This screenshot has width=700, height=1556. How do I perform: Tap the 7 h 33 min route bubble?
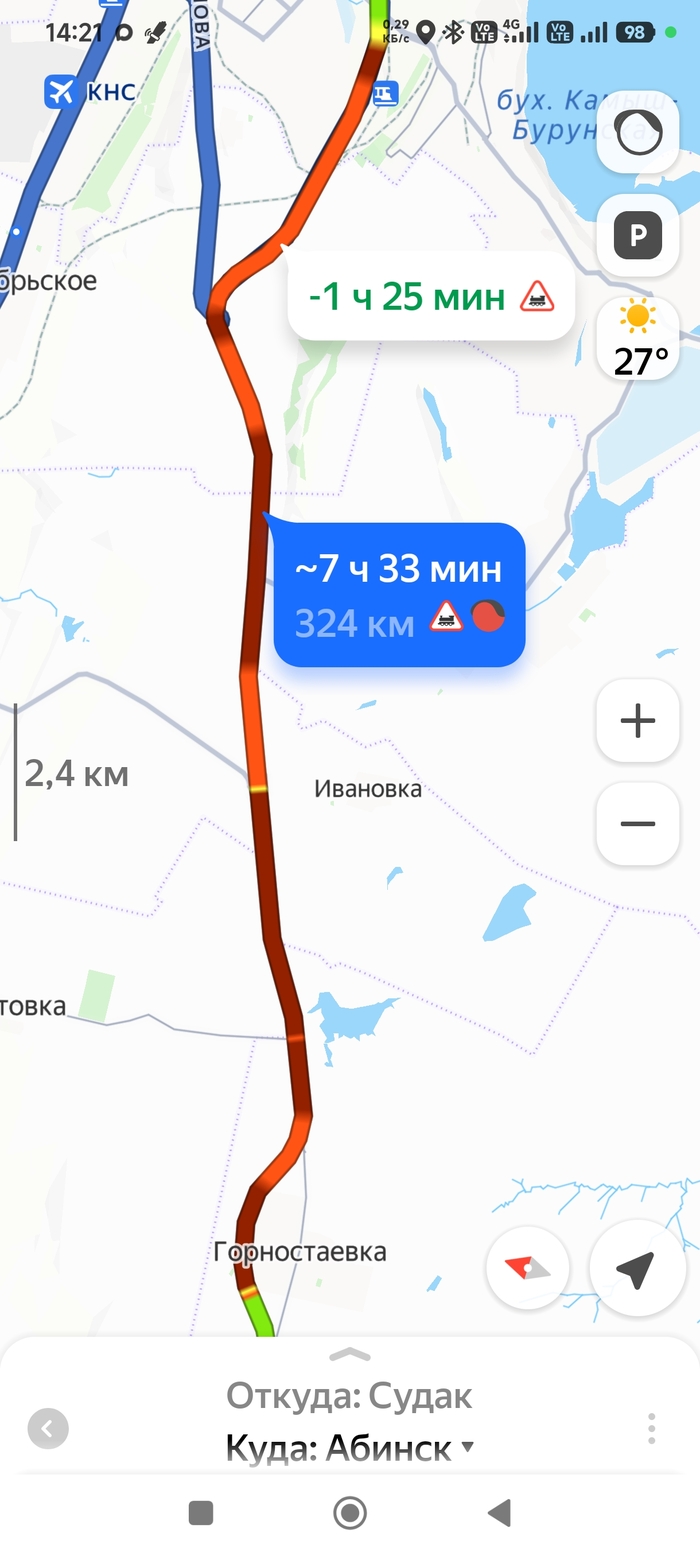[x=399, y=594]
